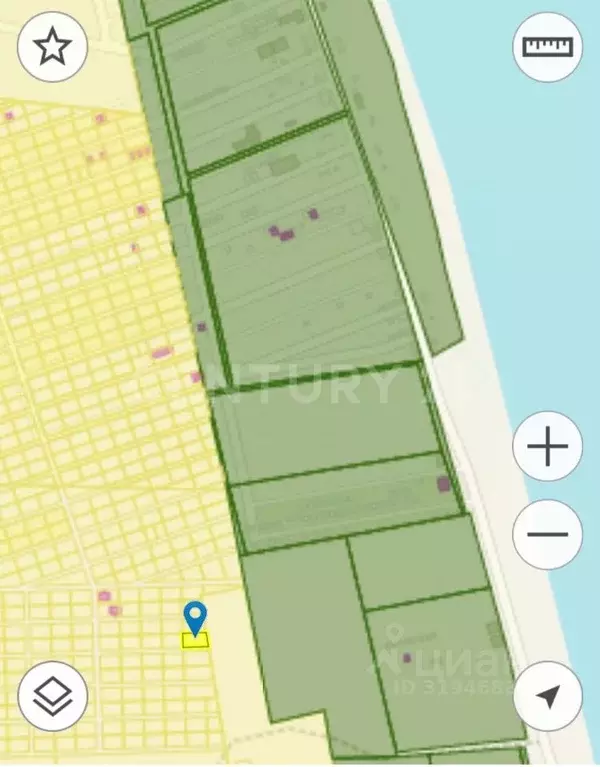Open the ruler measurement tool
The width and height of the screenshot is (600, 767).
(x=547, y=46)
